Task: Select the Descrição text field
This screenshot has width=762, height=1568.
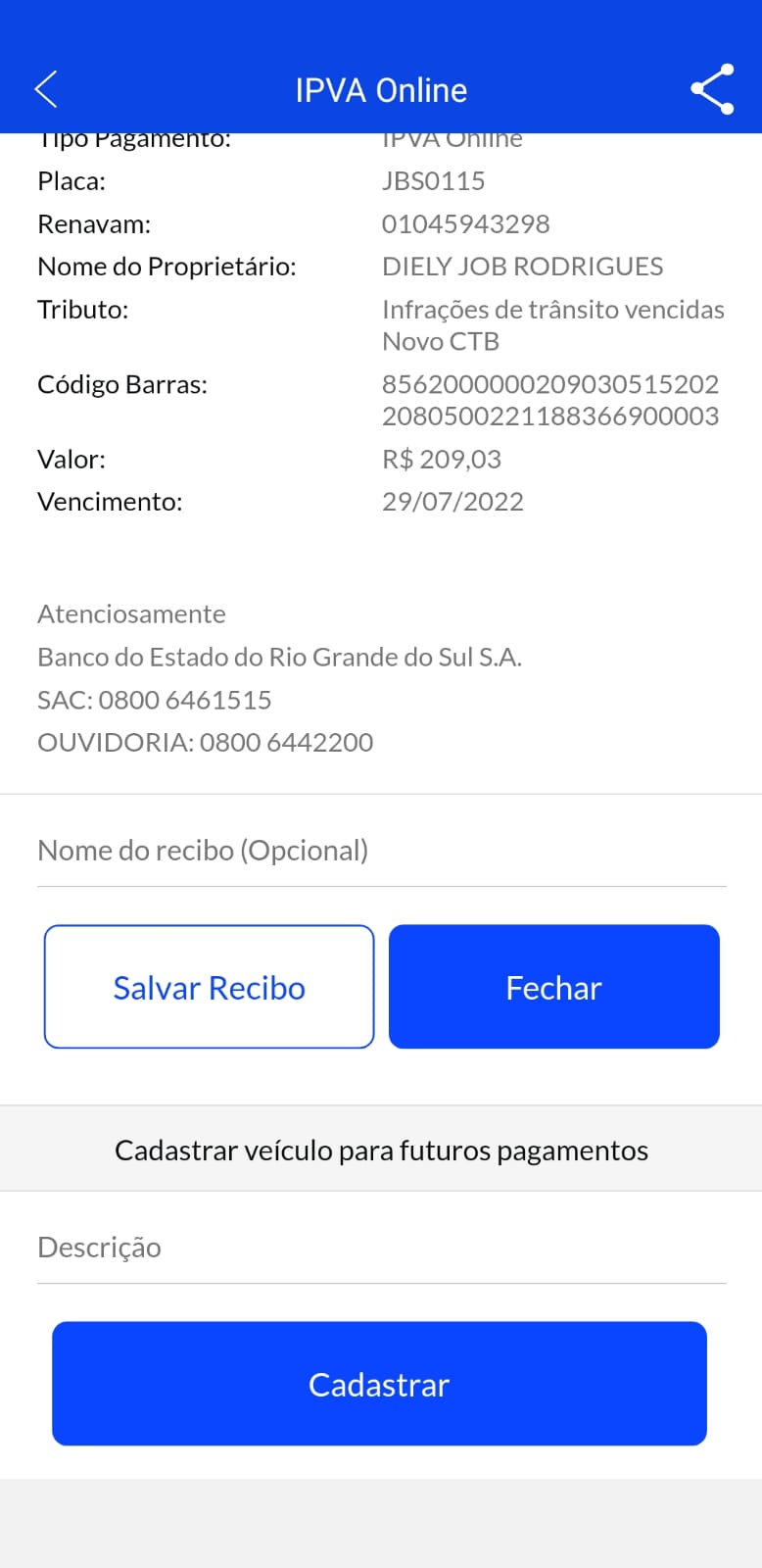Action: click(x=381, y=1248)
